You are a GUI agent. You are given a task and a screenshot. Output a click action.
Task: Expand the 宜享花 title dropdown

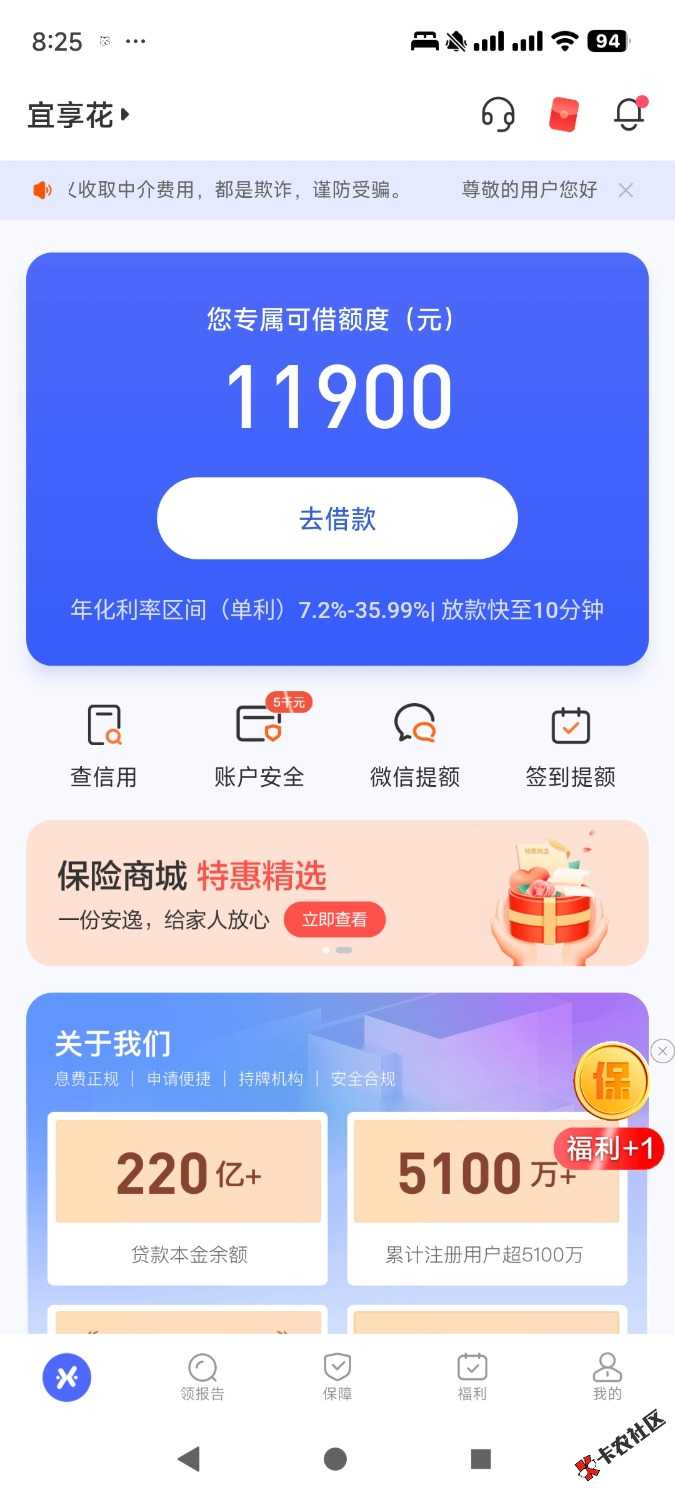(x=80, y=115)
